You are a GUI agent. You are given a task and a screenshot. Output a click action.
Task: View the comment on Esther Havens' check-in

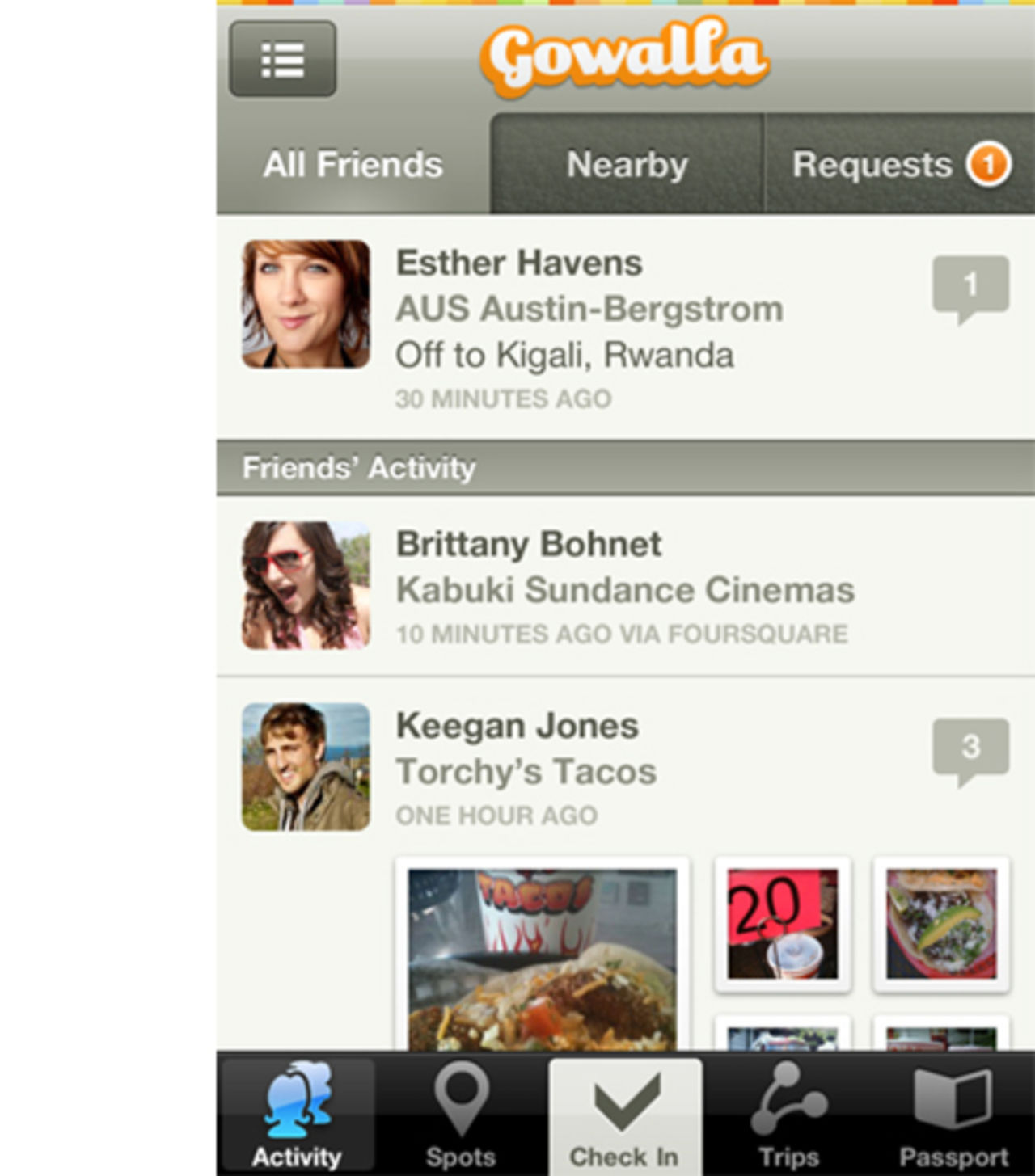point(970,287)
